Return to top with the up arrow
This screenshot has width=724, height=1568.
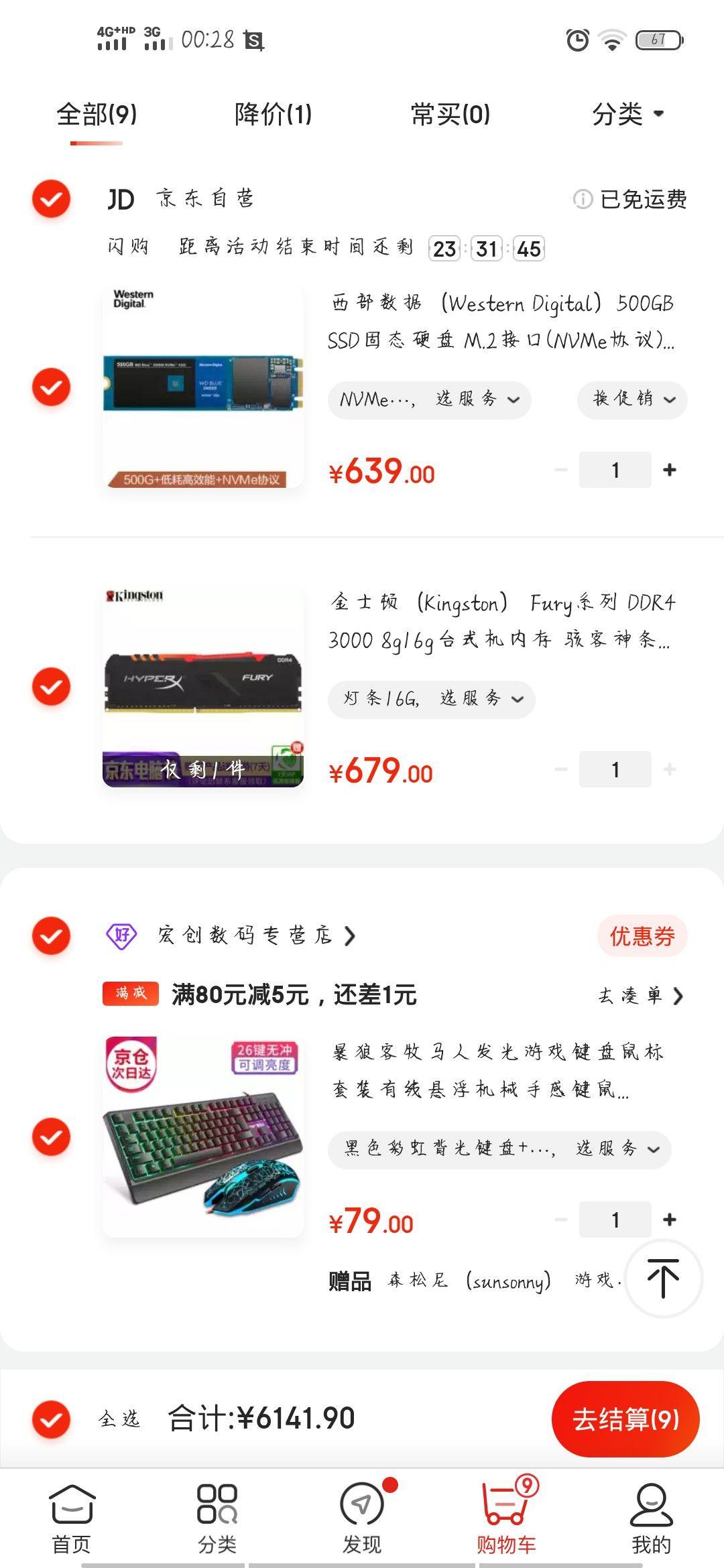[663, 1279]
